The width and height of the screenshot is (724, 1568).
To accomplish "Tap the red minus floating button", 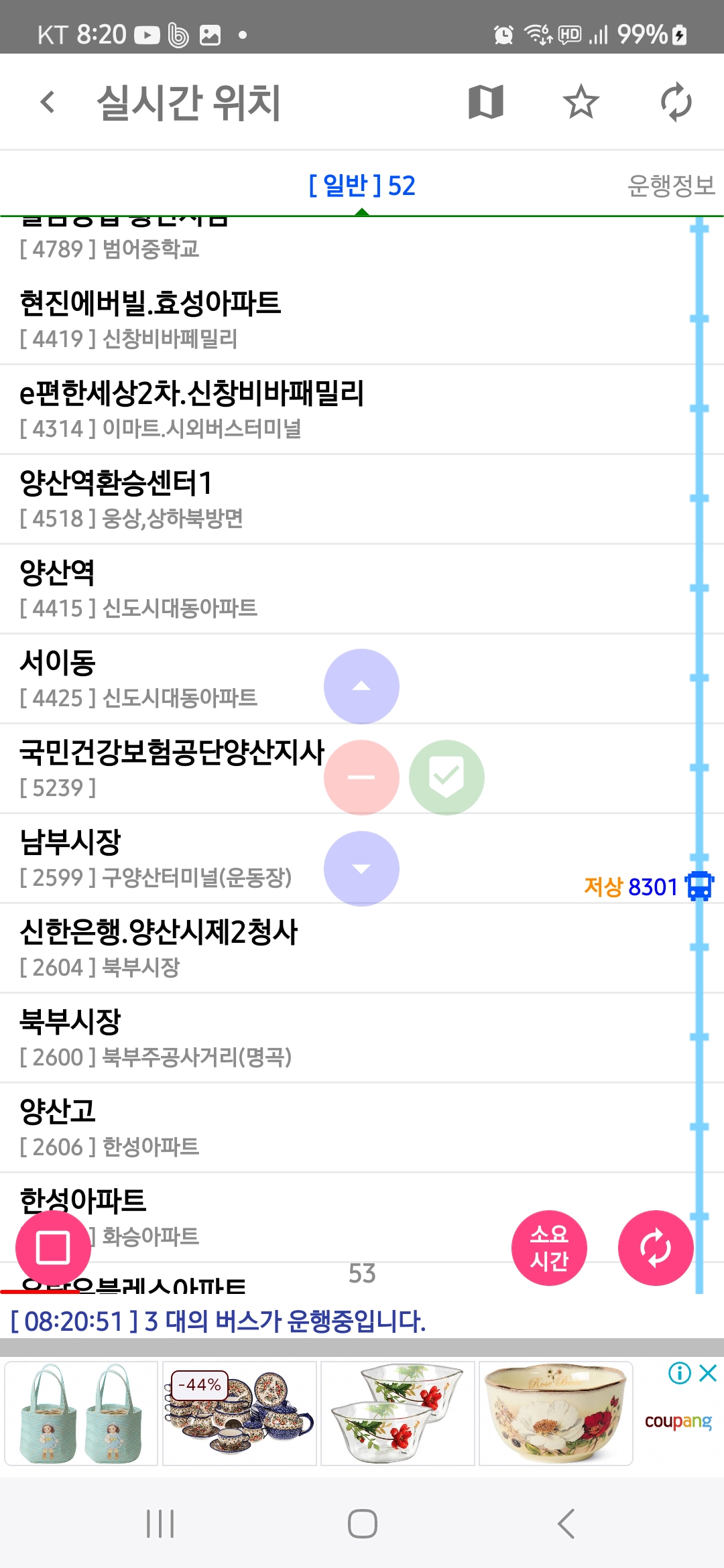I will click(361, 777).
